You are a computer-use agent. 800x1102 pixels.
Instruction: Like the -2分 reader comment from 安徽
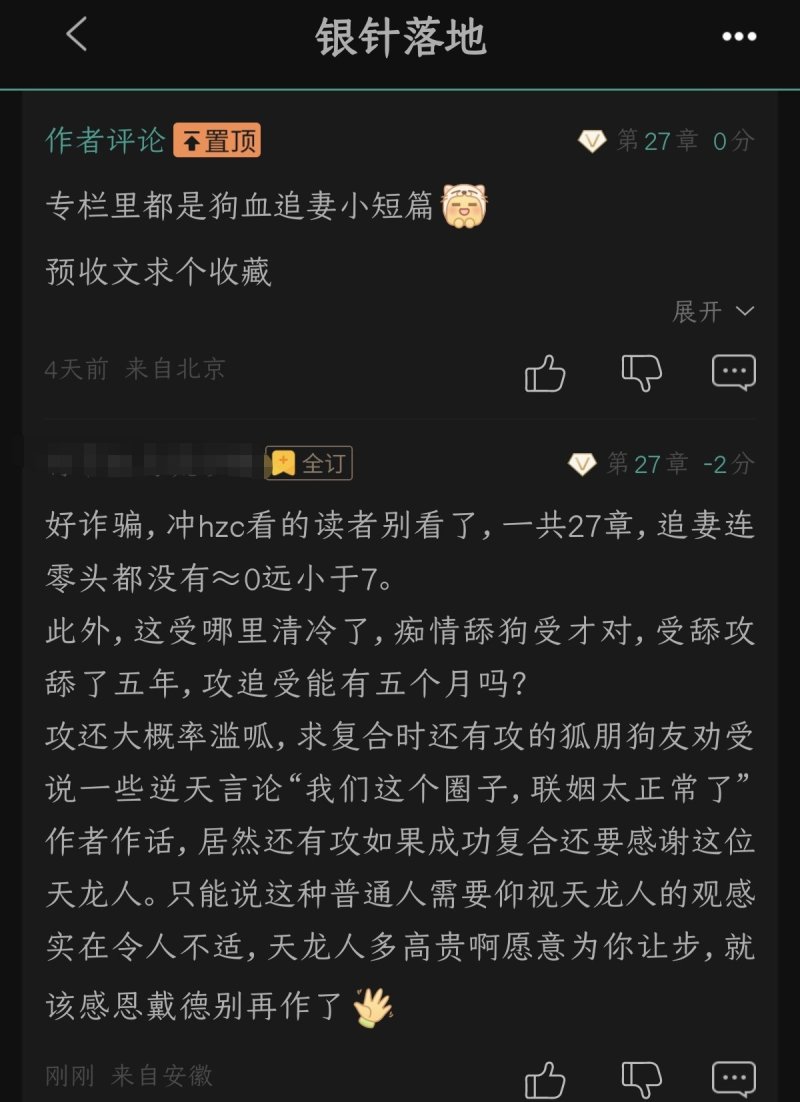(545, 1080)
